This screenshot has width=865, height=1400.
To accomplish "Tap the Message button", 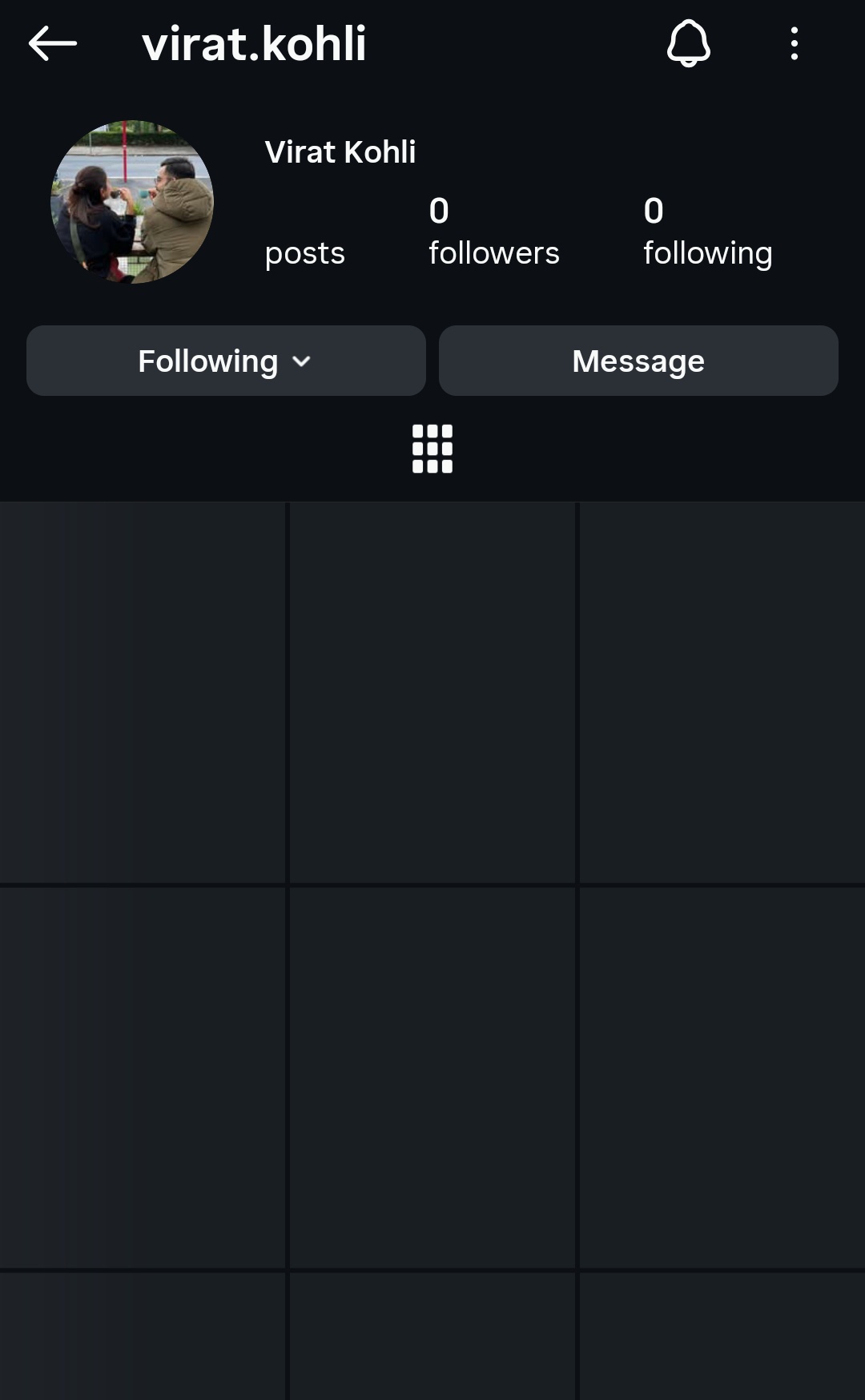I will tap(638, 361).
